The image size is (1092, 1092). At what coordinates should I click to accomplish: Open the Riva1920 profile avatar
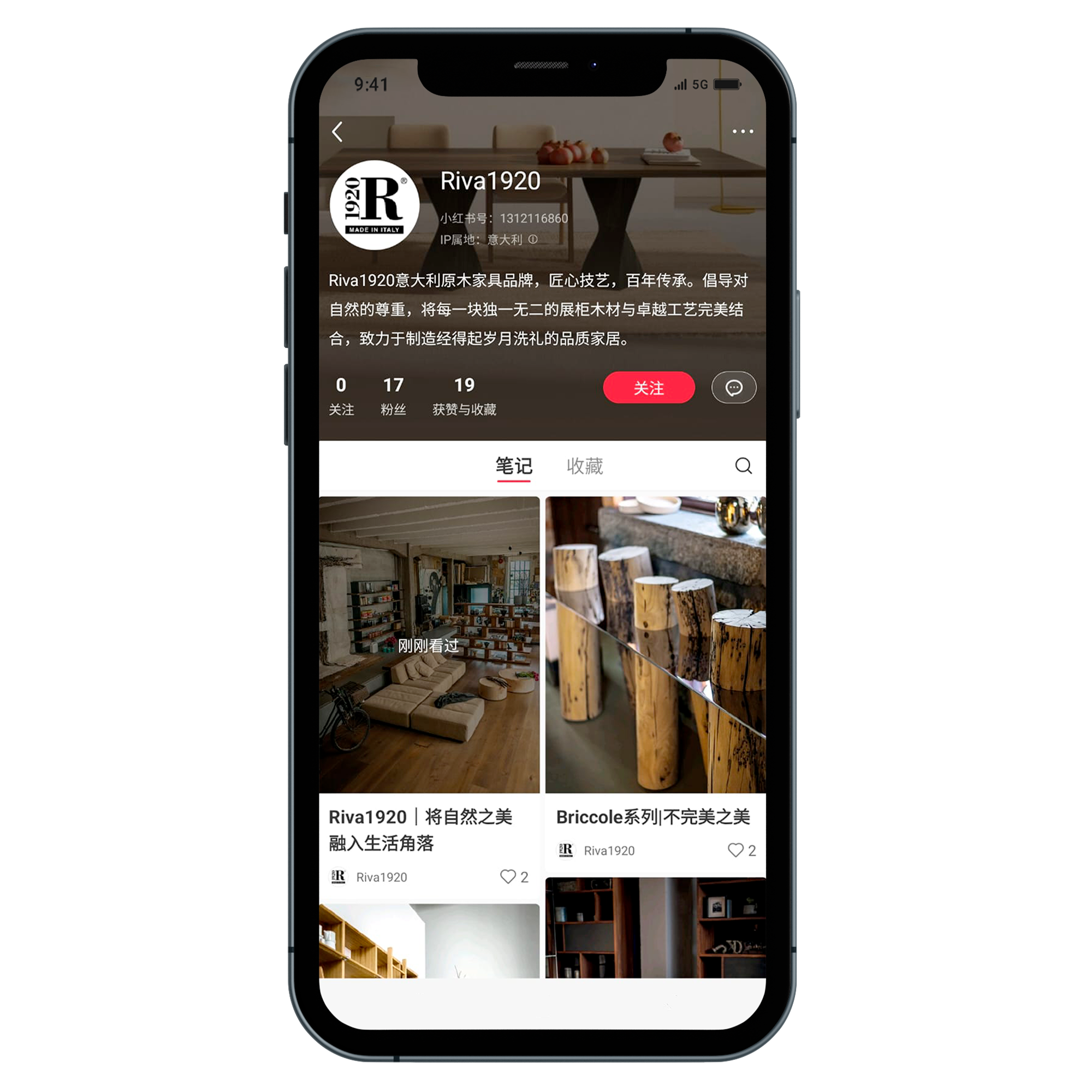point(374,205)
